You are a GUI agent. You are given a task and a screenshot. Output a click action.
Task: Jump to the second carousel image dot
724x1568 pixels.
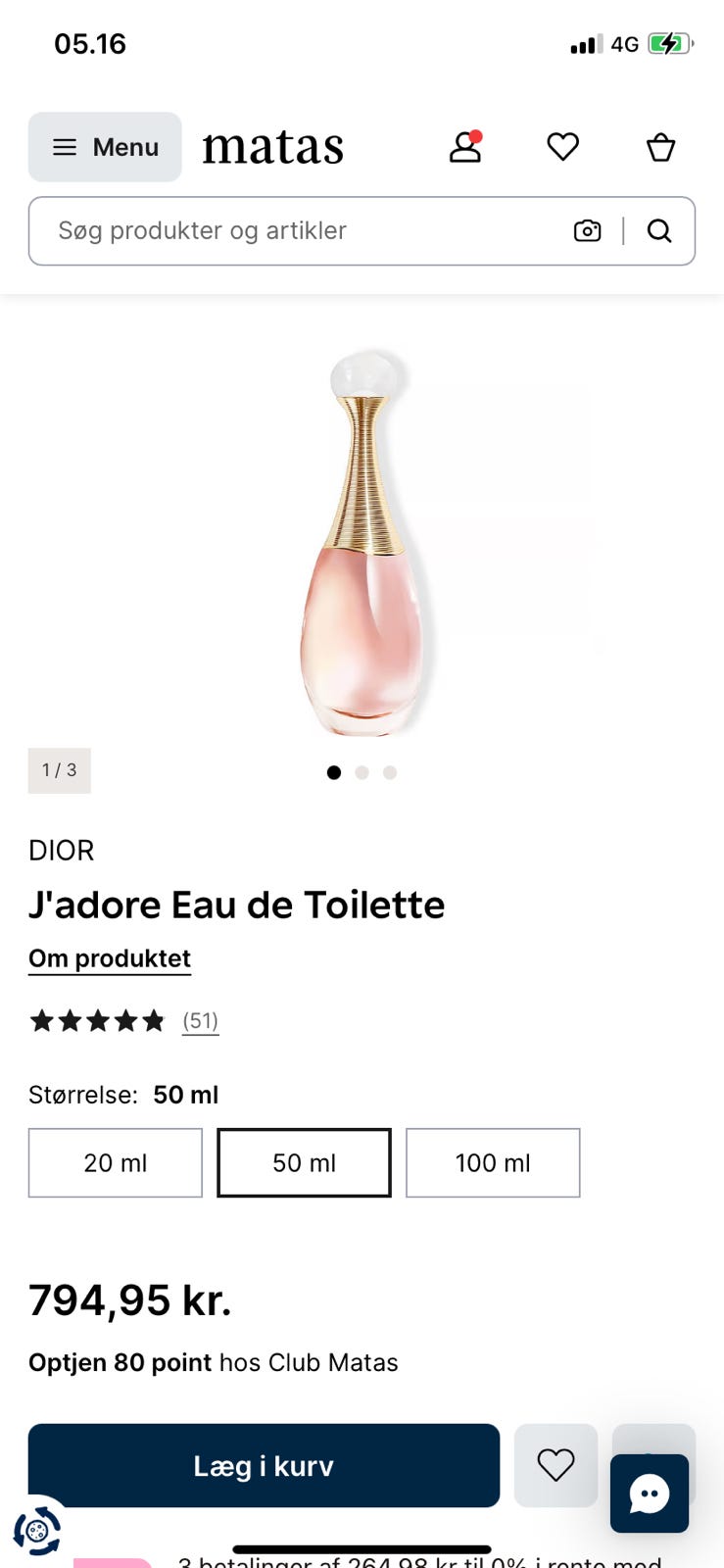pos(362,772)
